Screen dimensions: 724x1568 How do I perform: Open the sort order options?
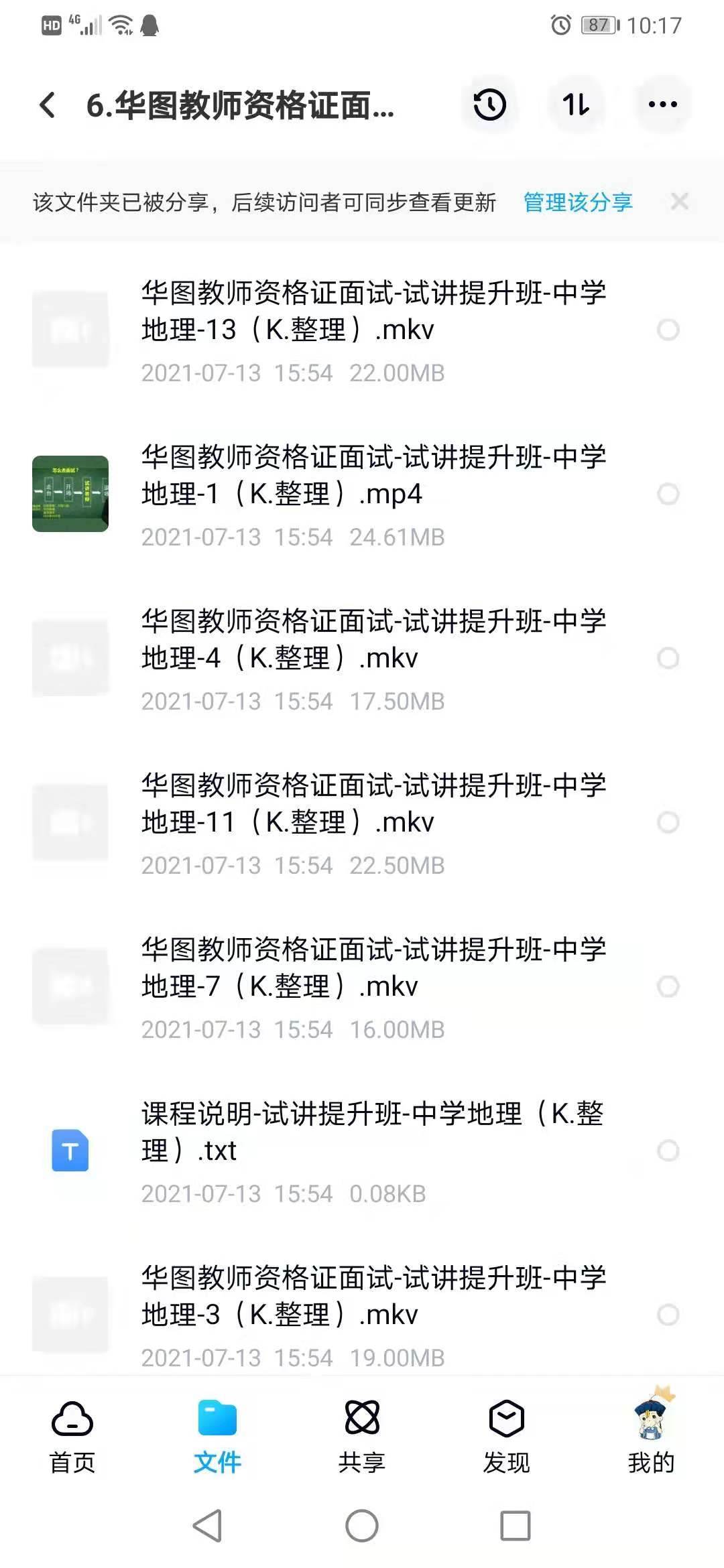click(577, 105)
